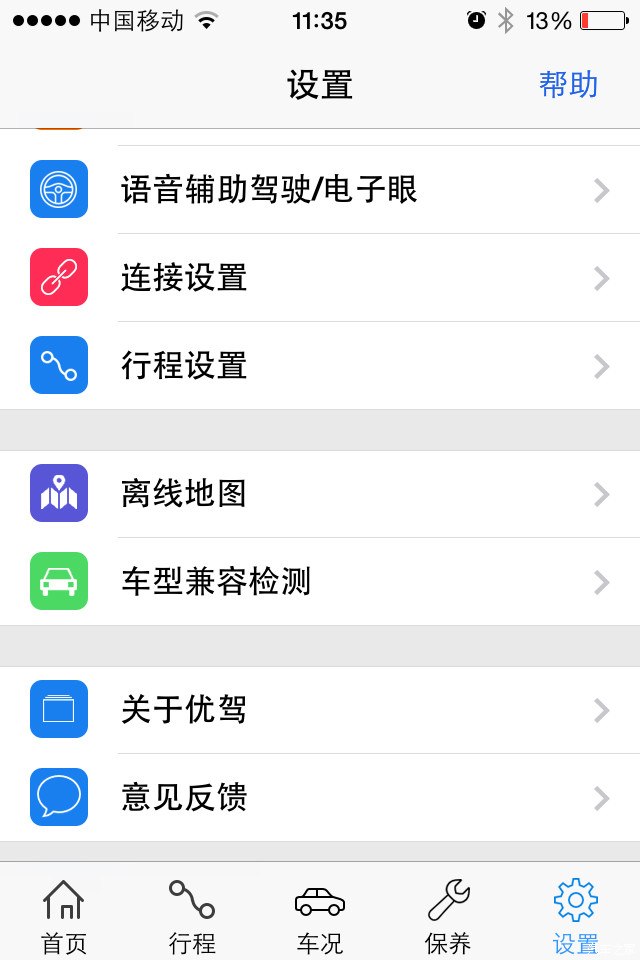Open 关于优驾 about page

coord(320,710)
